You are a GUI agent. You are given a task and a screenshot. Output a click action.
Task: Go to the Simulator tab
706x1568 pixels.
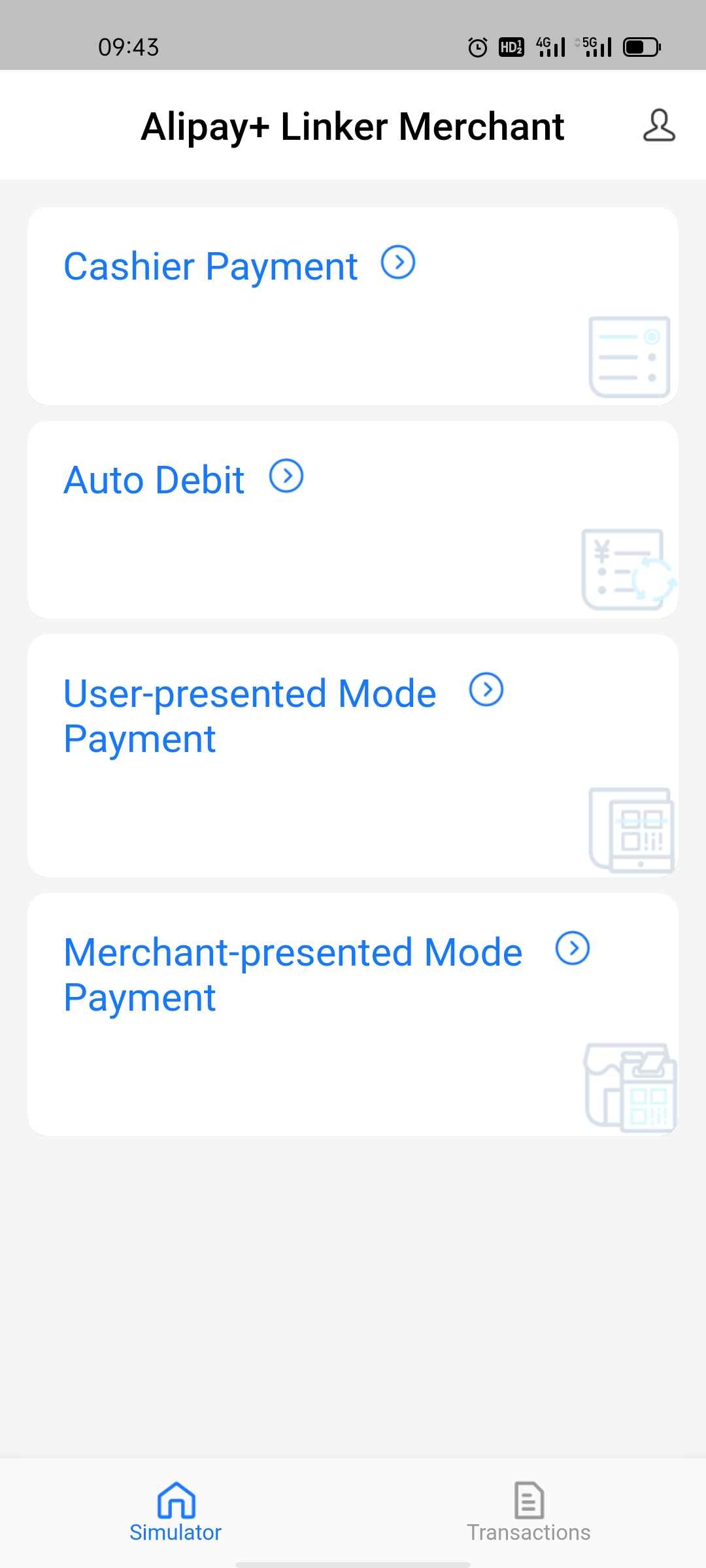click(x=176, y=1512)
